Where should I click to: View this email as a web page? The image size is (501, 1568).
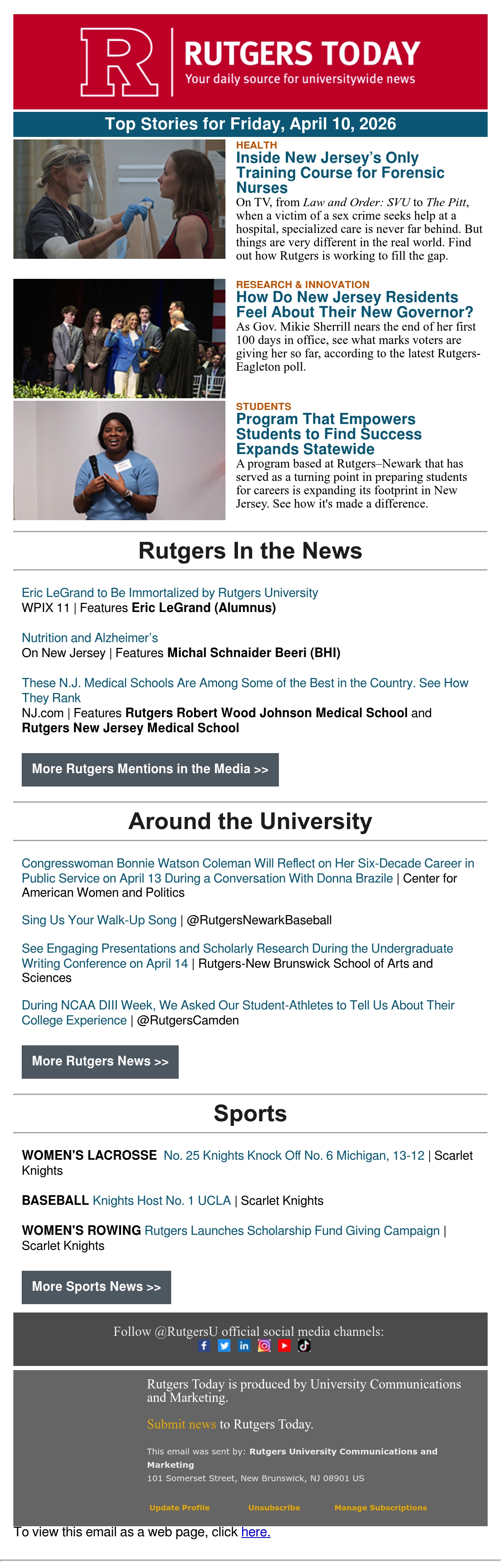256,1532
